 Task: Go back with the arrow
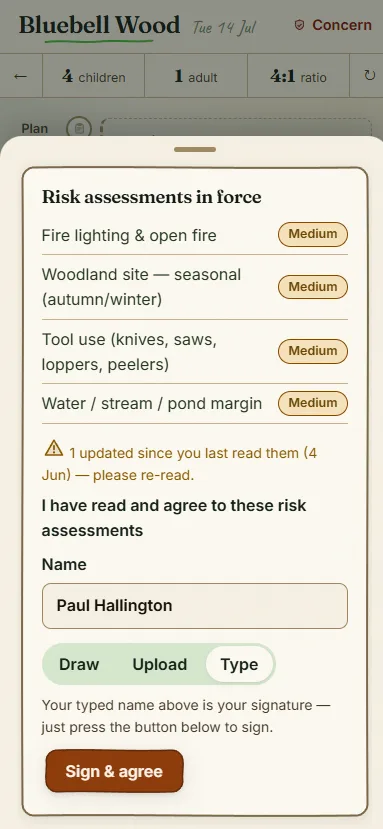click(x=21, y=76)
